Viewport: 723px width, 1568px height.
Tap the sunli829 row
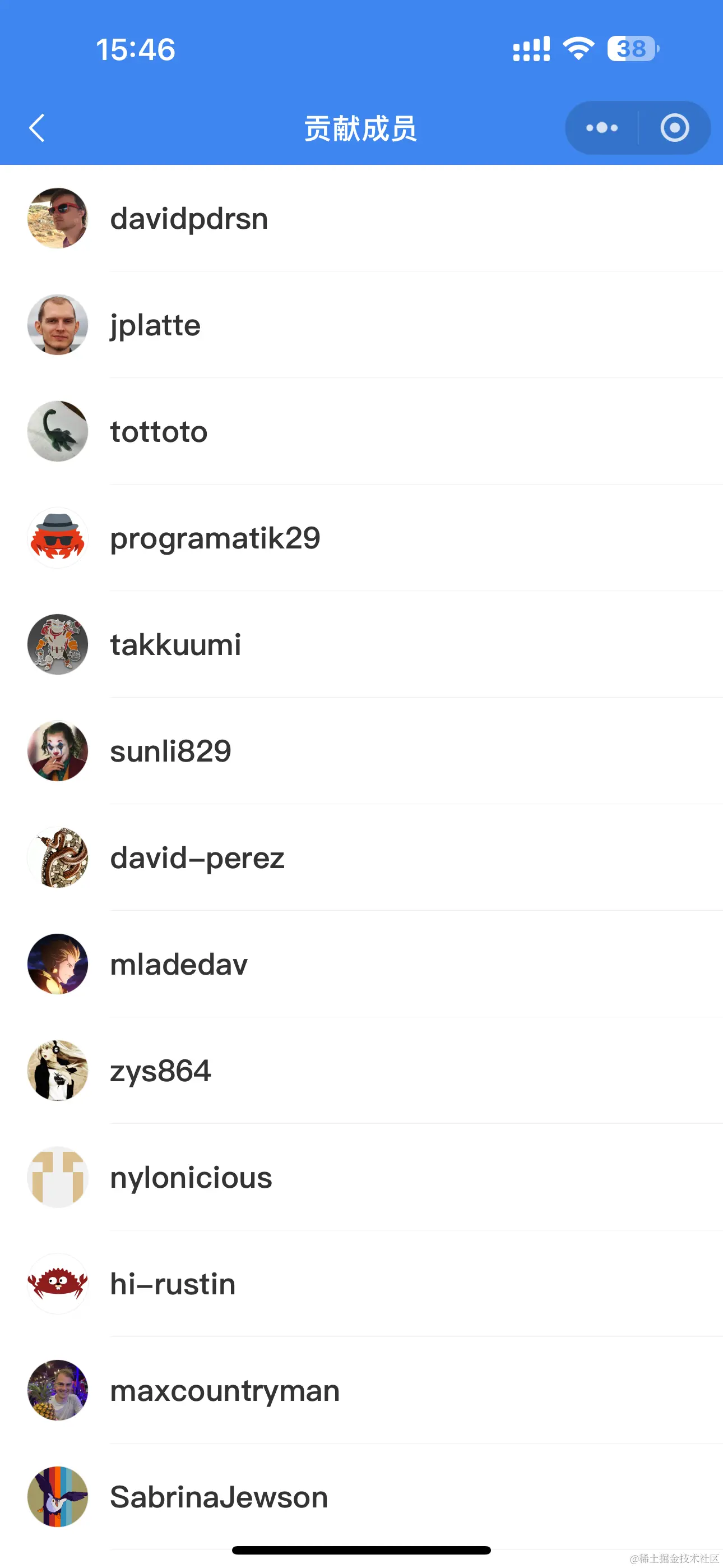tap(170, 751)
